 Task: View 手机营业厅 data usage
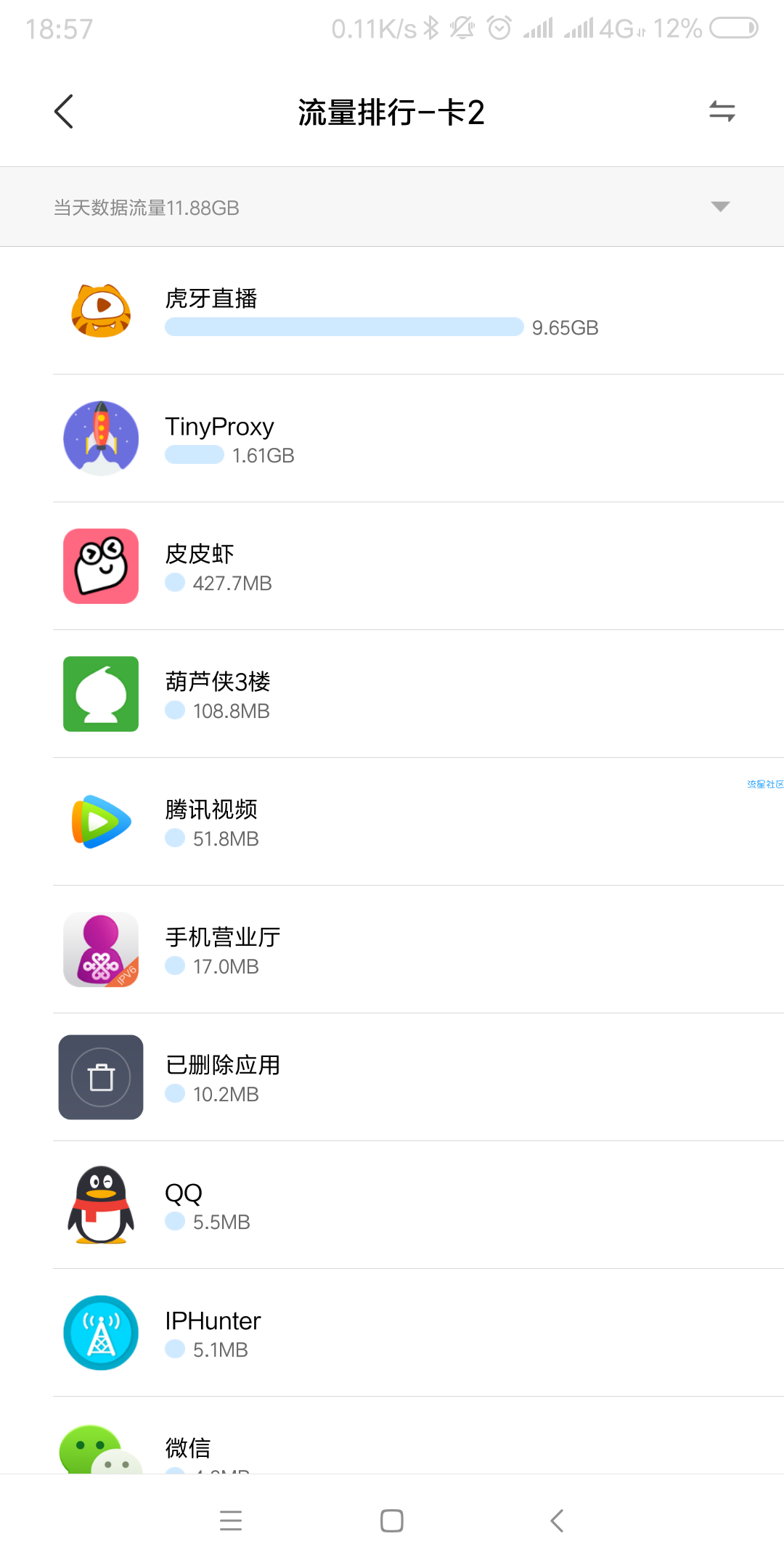point(392,950)
